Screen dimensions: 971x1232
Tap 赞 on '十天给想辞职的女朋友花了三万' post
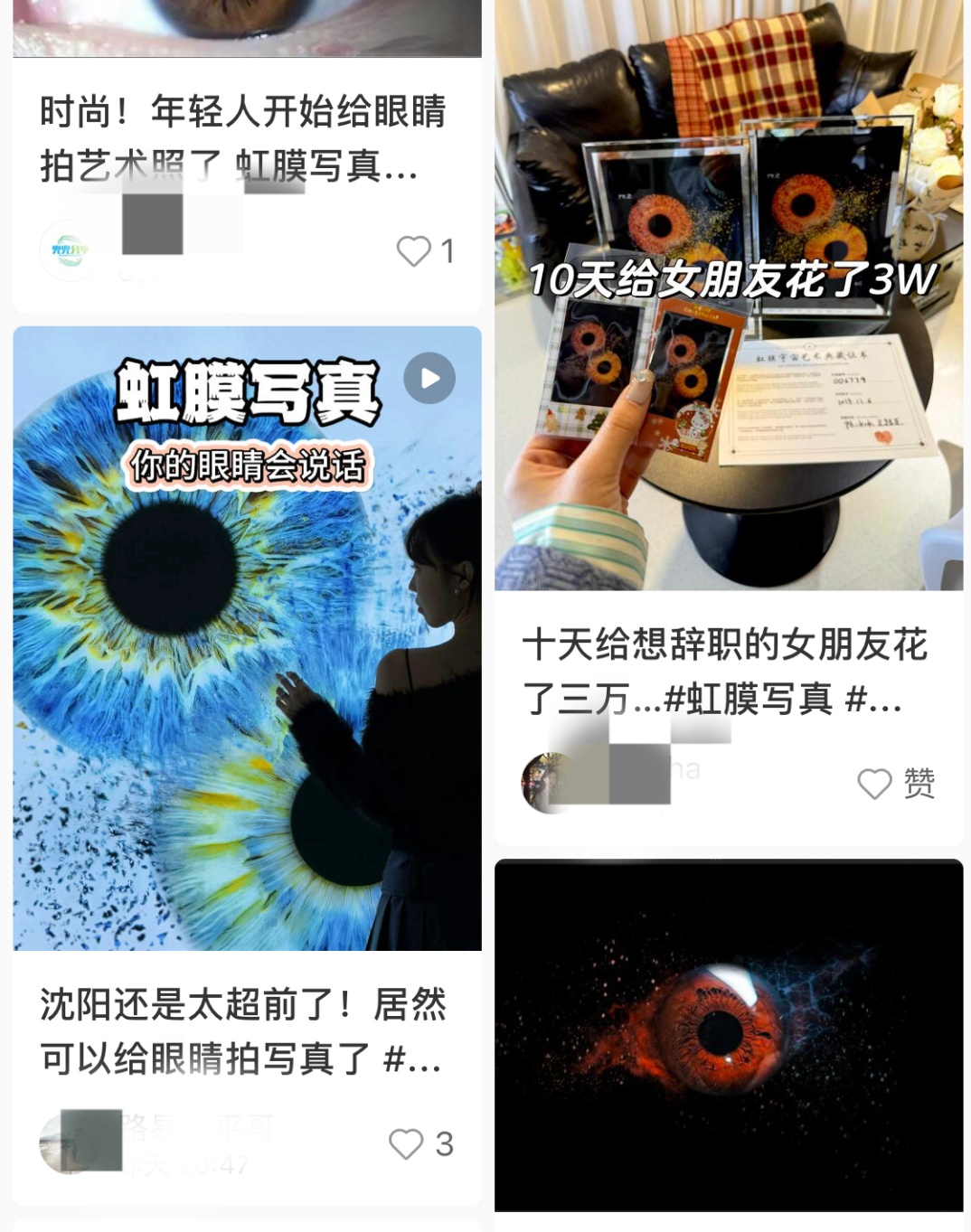point(875,784)
